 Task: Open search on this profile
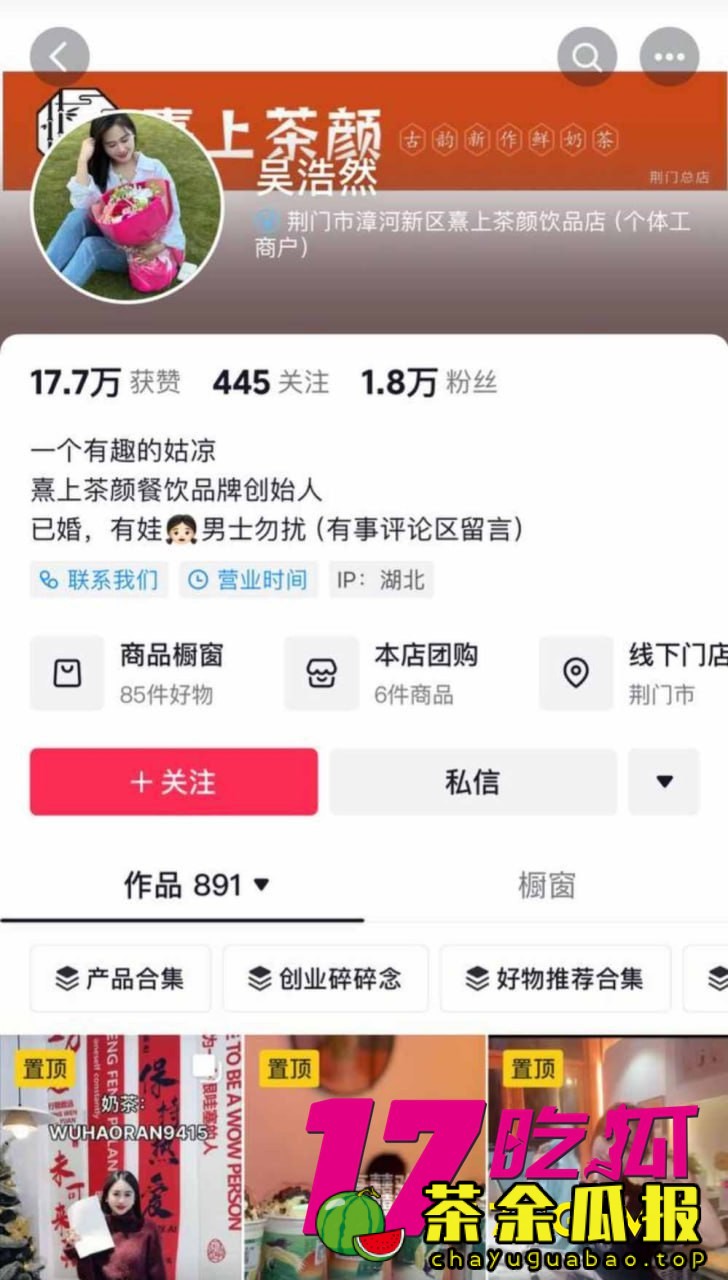tap(587, 57)
